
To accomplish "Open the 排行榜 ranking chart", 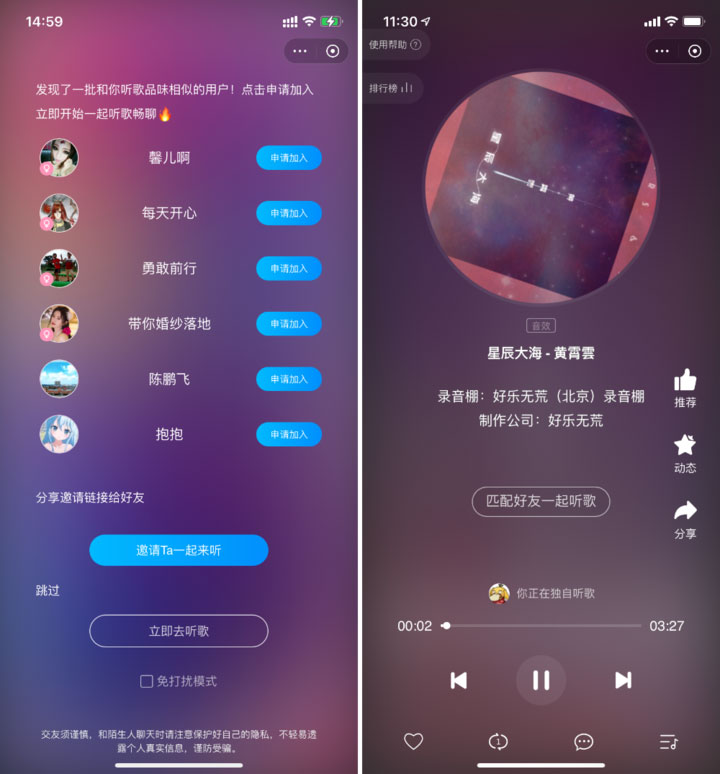I will pyautogui.click(x=391, y=88).
